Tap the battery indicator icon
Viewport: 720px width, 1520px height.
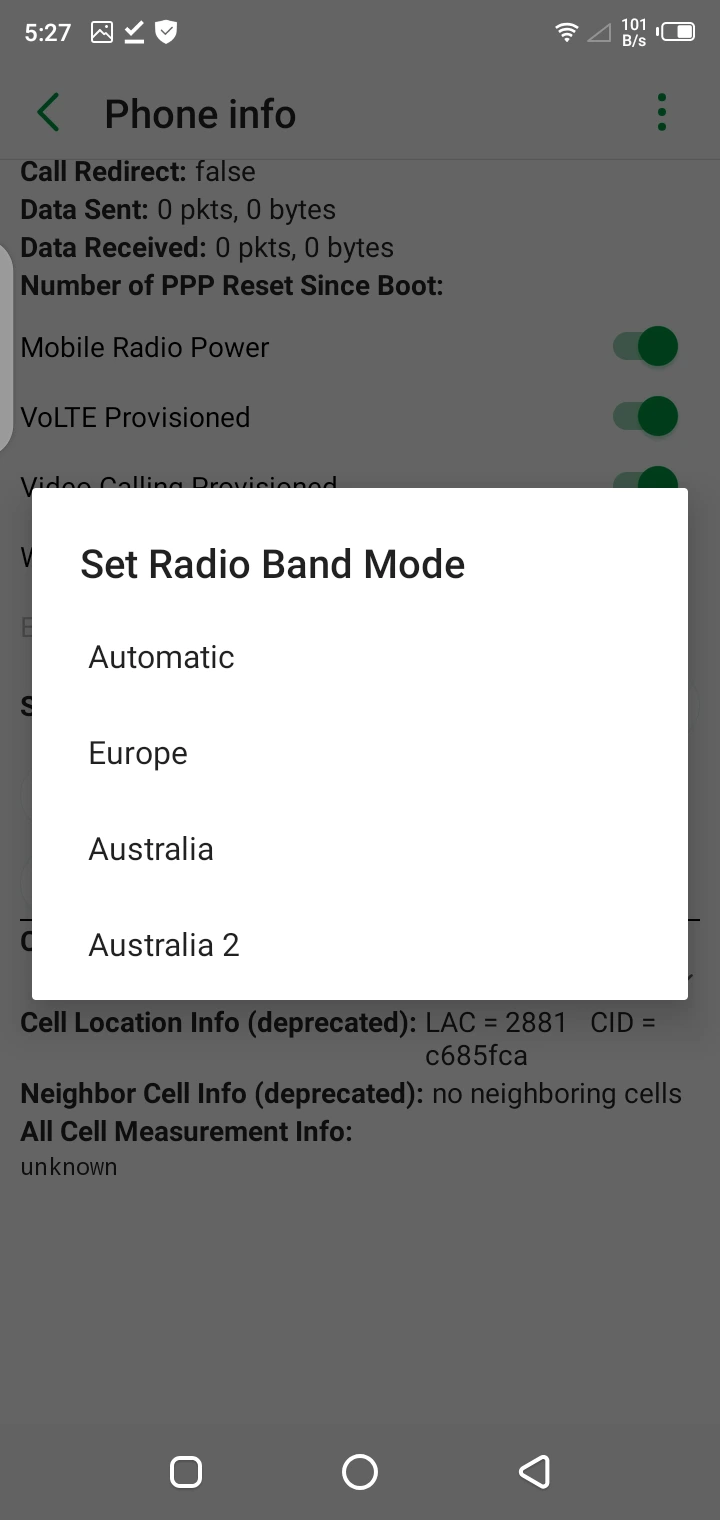tap(678, 31)
